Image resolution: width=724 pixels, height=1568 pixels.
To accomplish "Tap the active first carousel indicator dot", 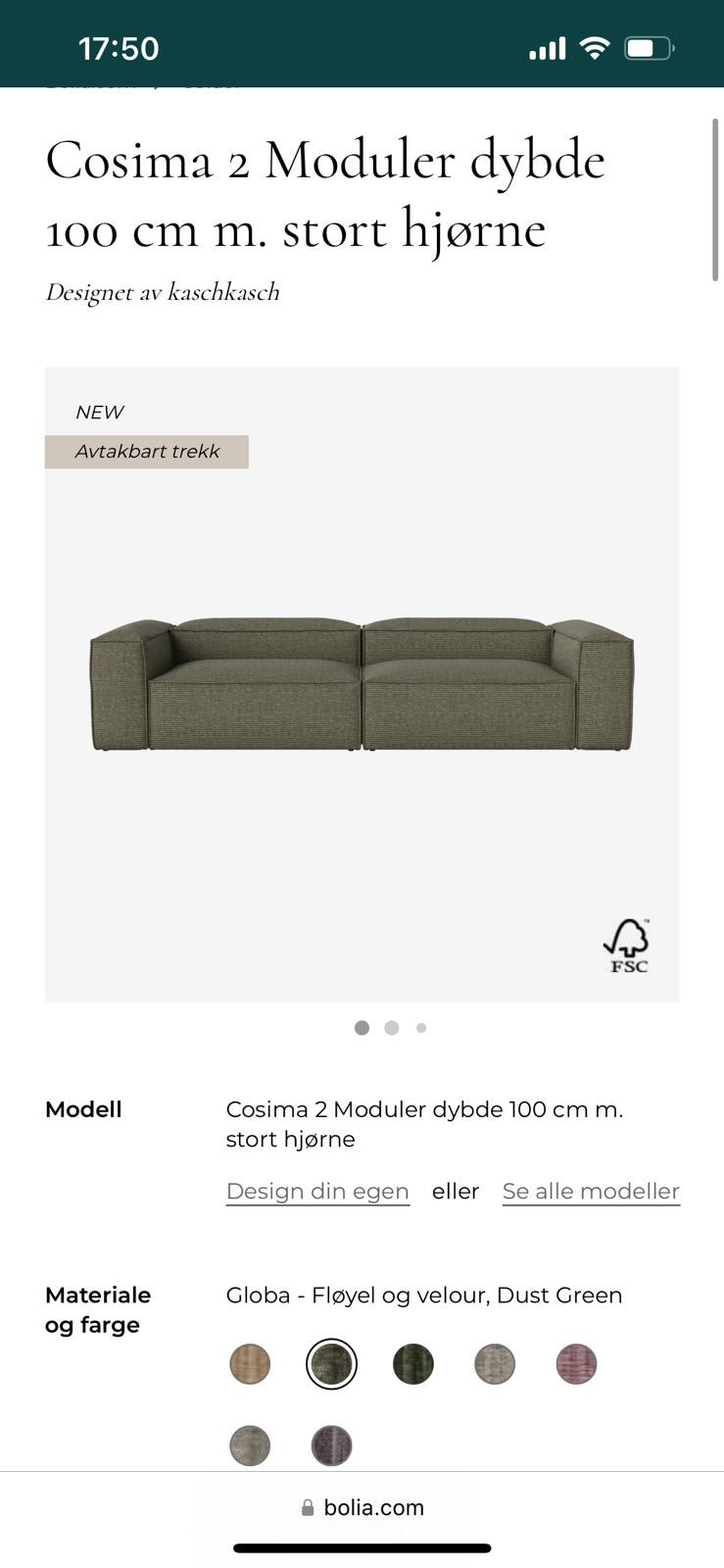I will (x=362, y=1027).
